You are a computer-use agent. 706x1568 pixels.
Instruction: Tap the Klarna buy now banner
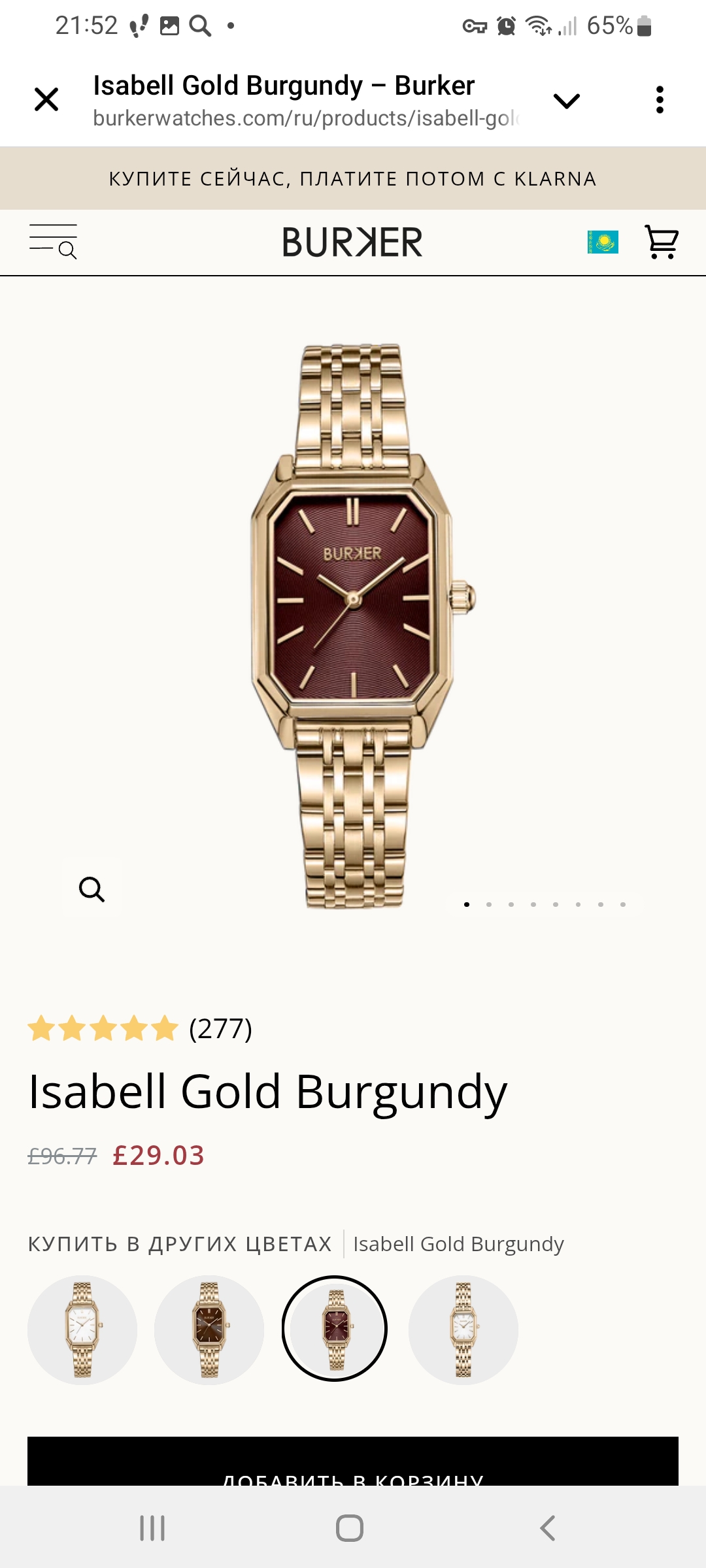click(x=353, y=178)
